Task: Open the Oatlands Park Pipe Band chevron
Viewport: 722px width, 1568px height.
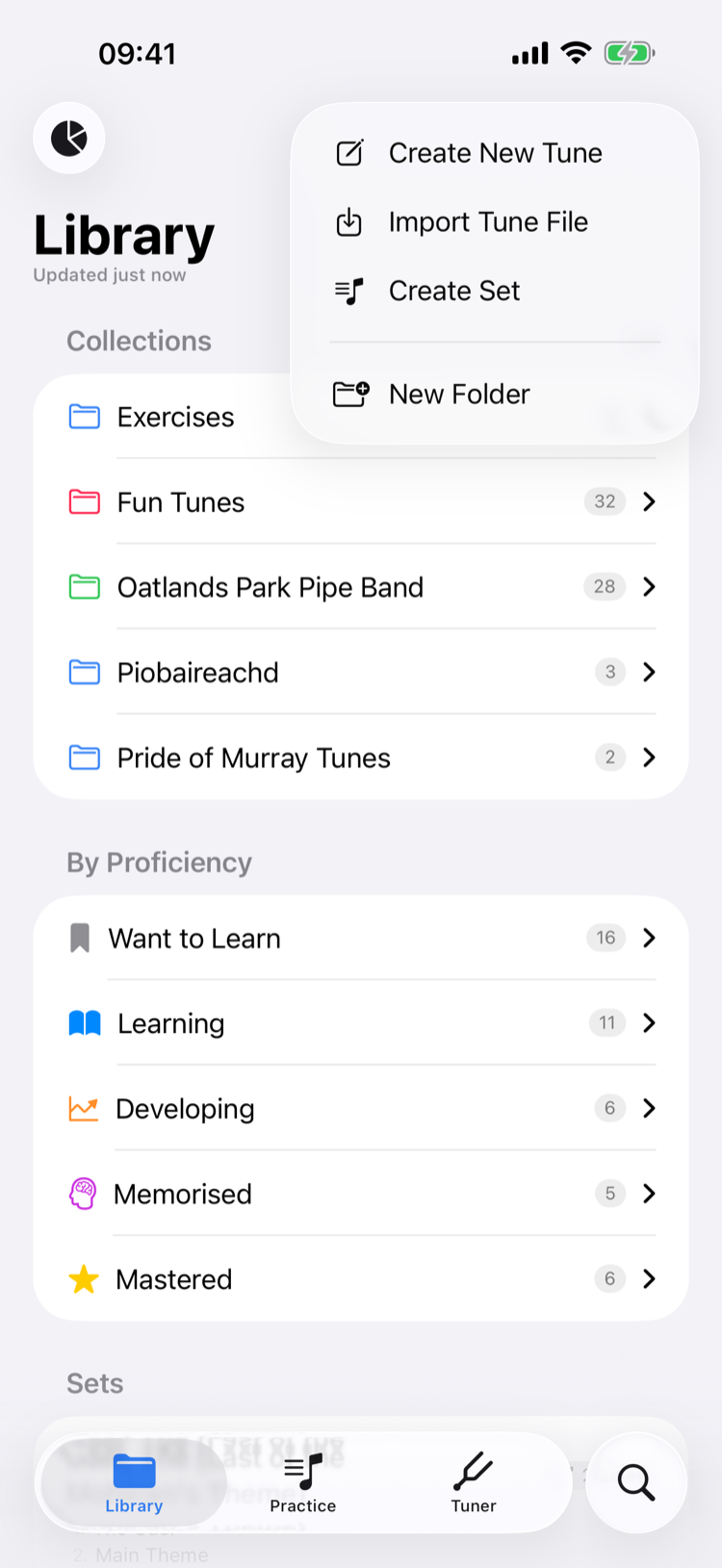Action: tap(649, 586)
